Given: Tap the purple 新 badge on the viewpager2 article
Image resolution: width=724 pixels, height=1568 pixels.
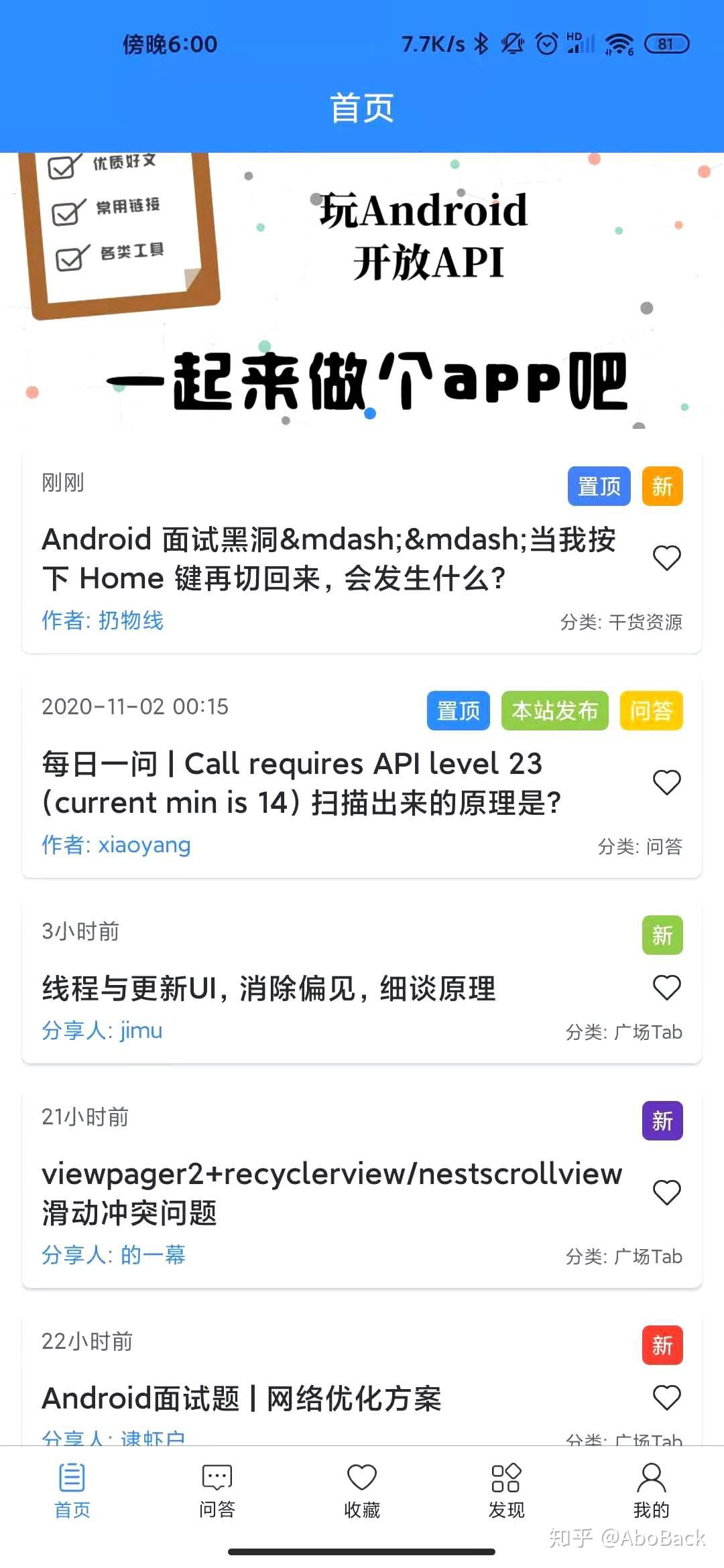Looking at the screenshot, I should [x=662, y=1120].
